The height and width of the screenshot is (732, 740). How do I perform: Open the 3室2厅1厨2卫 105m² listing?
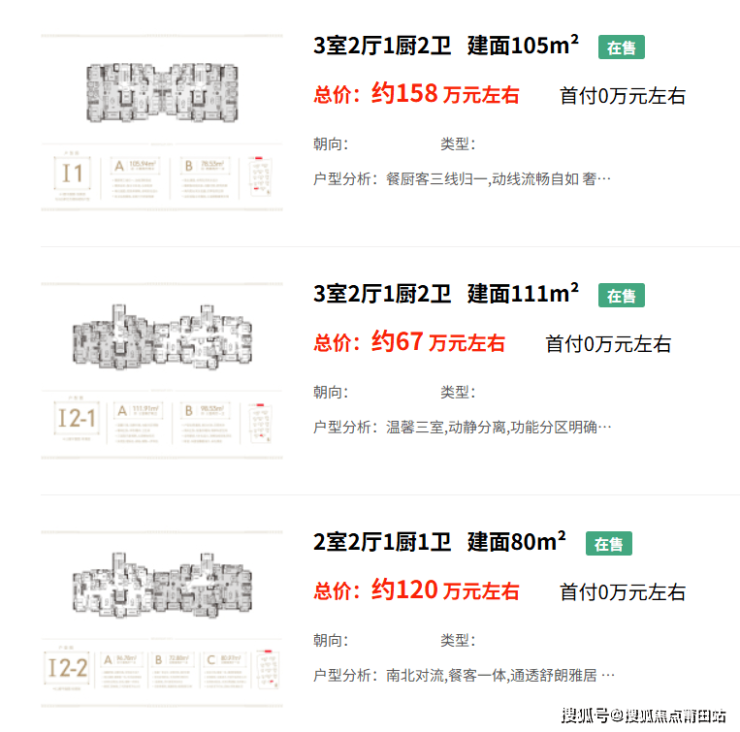pos(447,46)
